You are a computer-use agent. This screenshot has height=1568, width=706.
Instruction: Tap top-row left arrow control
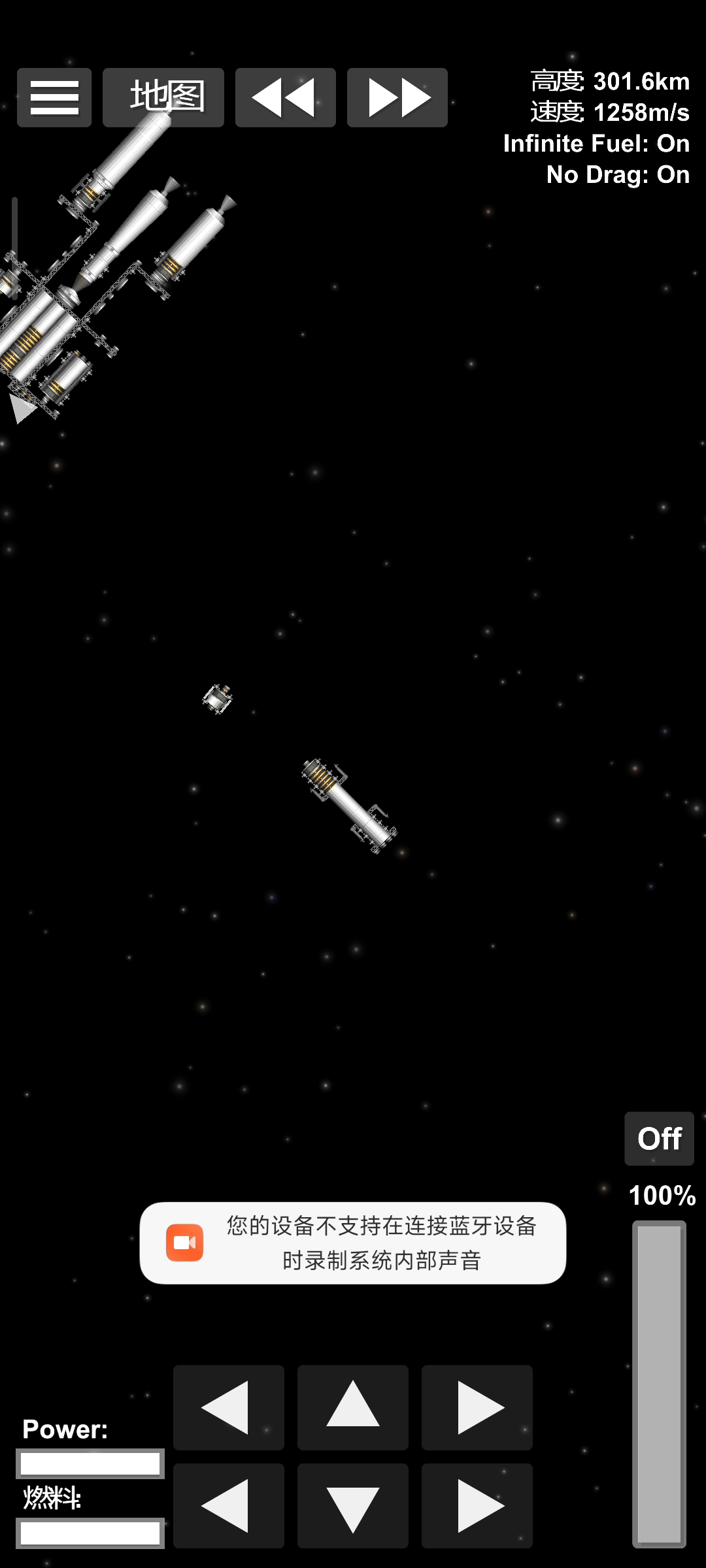(228, 1407)
